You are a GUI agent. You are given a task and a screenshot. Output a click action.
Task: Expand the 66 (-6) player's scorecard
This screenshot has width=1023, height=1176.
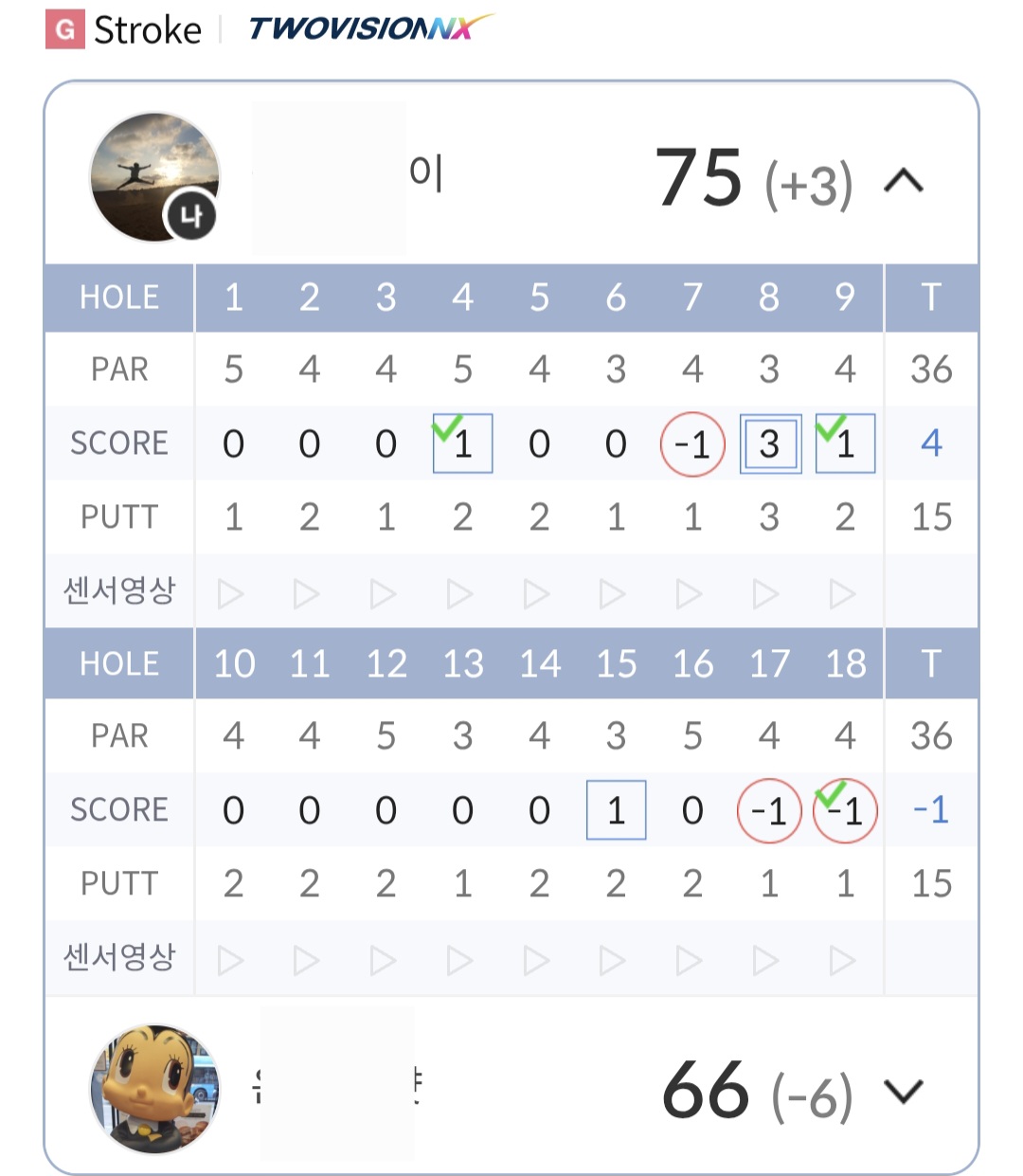[903, 1091]
